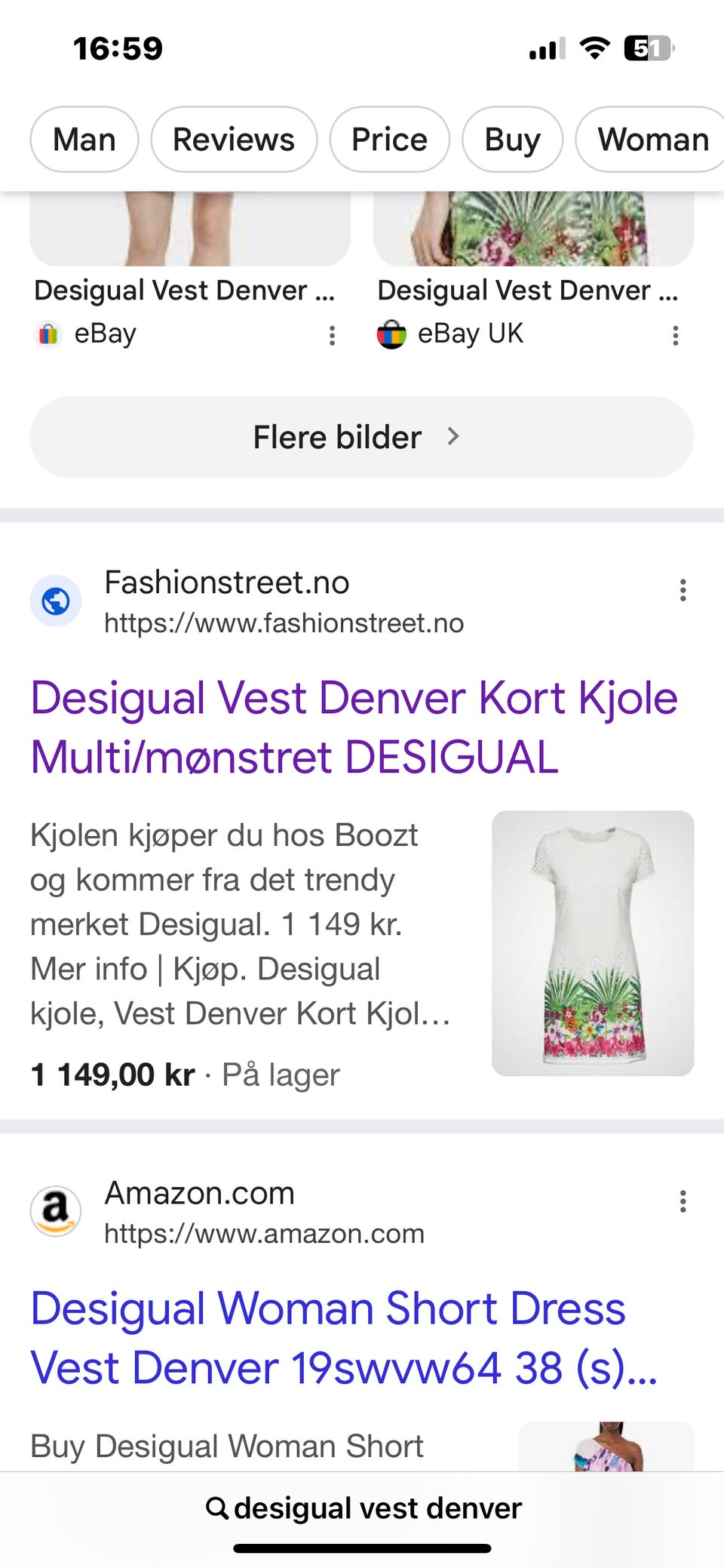Viewport: 724px width, 1568px height.
Task: Click the Fashionstreet.no globe site icon
Action: coord(56,601)
